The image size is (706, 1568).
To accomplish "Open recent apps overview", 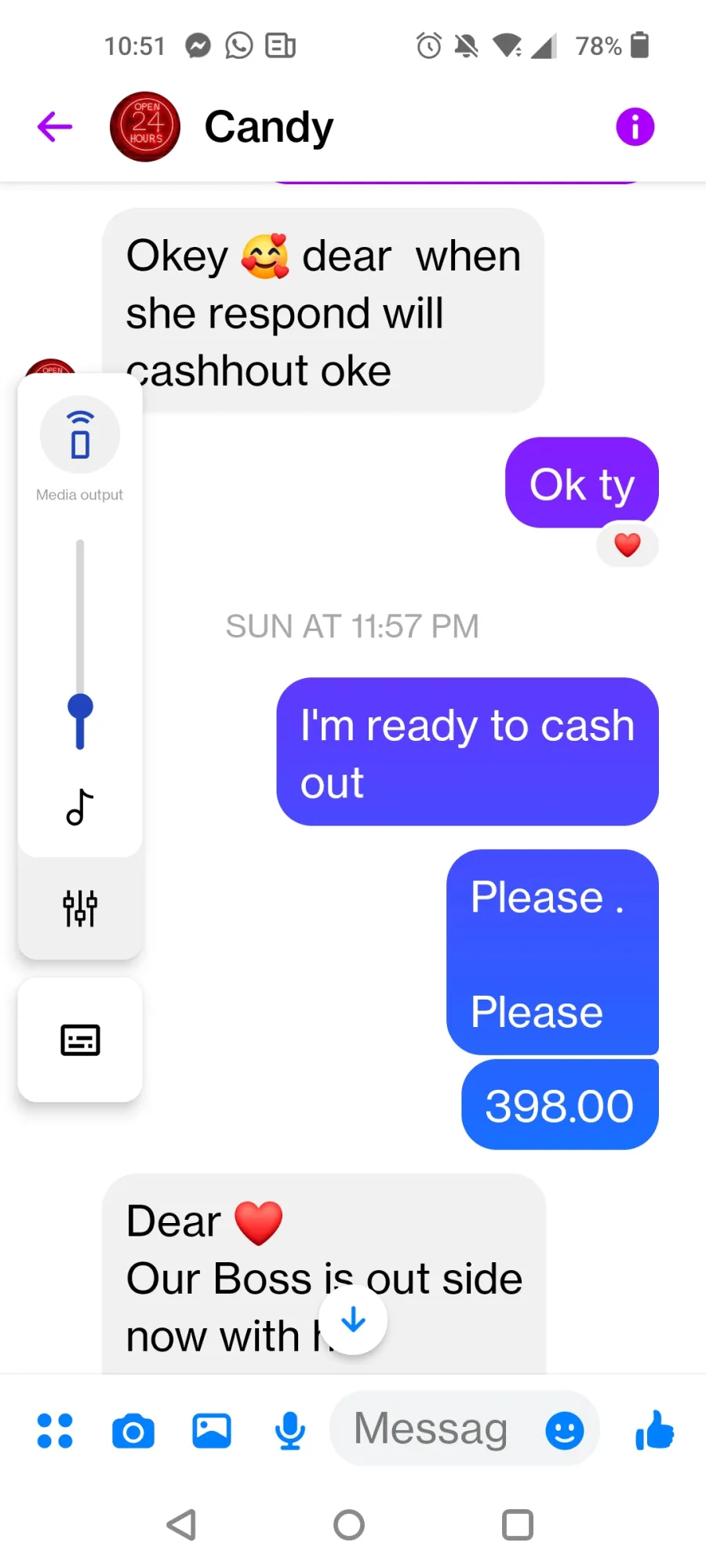I will [x=518, y=1525].
